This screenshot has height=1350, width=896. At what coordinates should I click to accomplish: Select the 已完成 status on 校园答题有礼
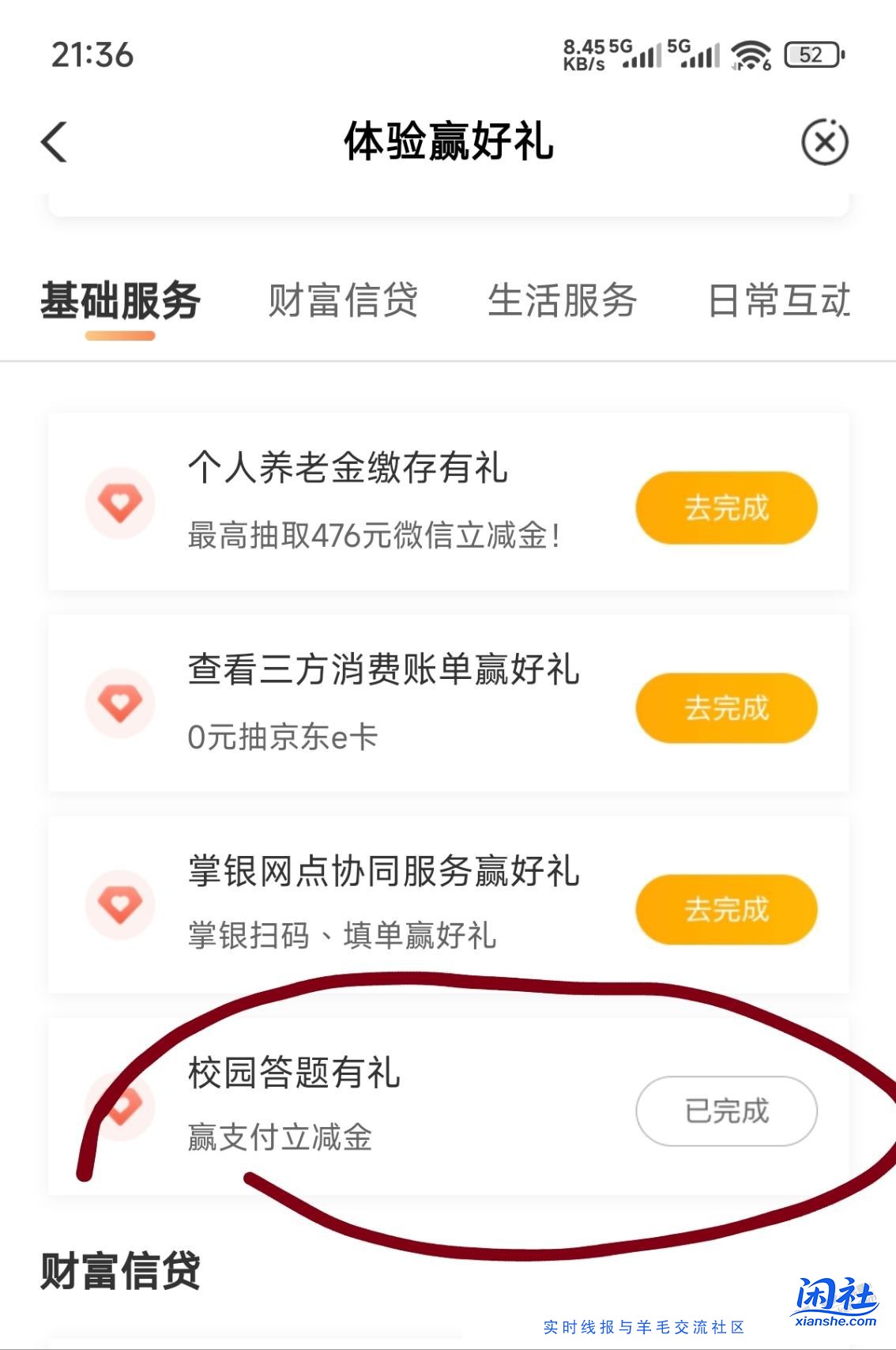tap(726, 1111)
